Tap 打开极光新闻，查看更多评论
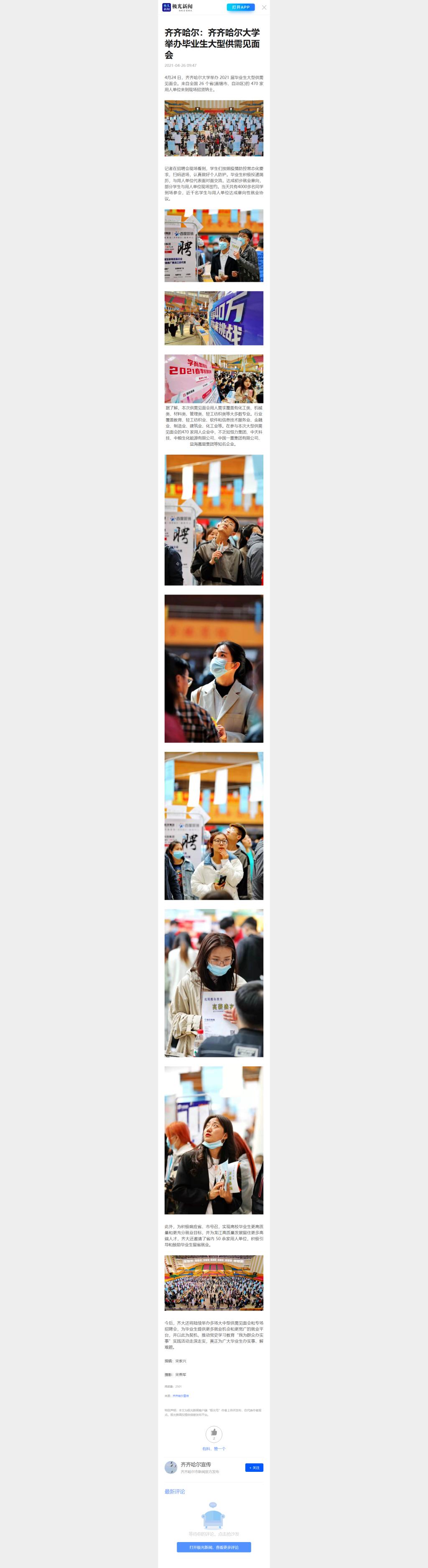Image resolution: width=428 pixels, height=1568 pixels. pyautogui.click(x=214, y=1547)
